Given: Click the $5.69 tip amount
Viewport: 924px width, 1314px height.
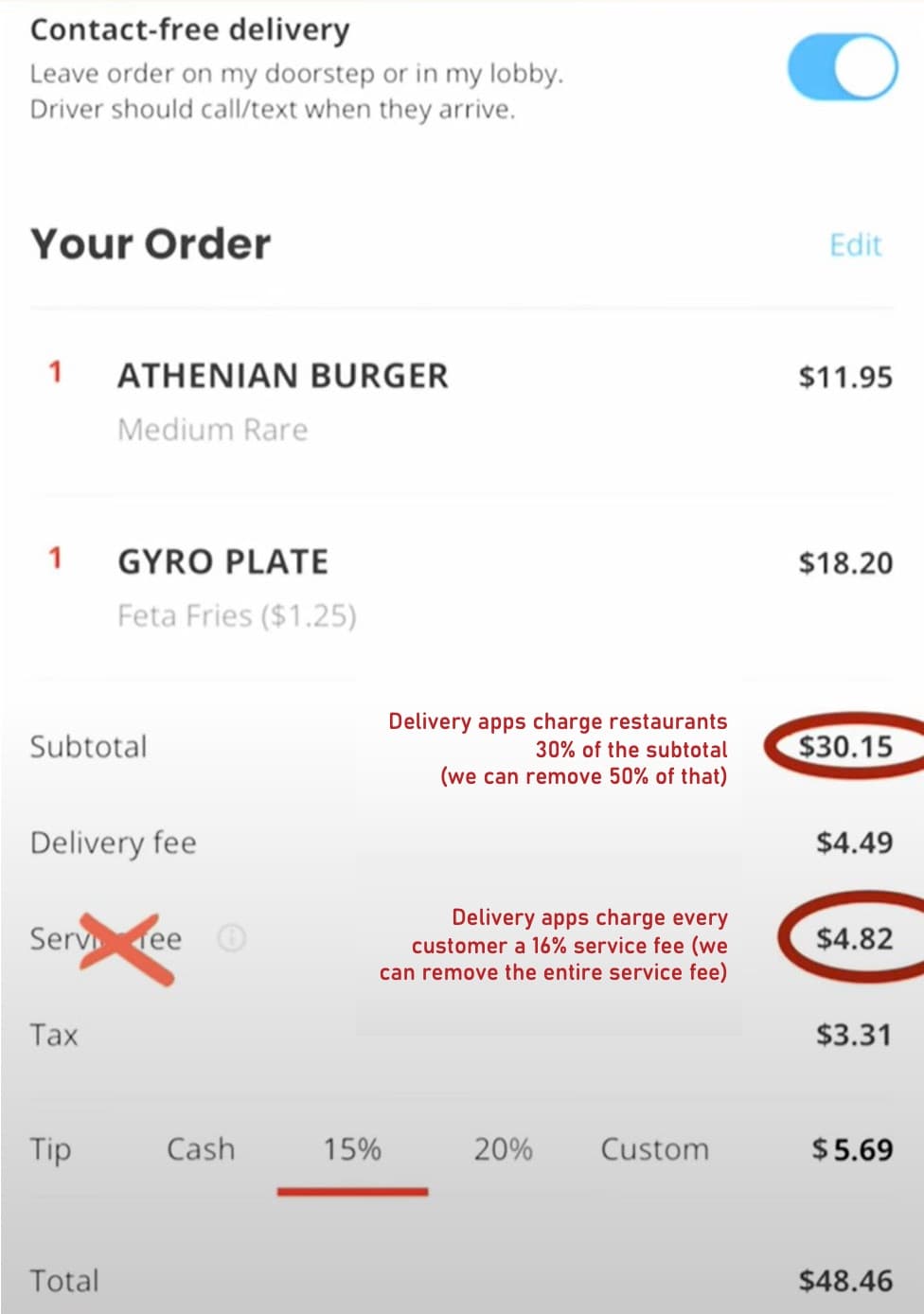Looking at the screenshot, I should [x=851, y=1149].
